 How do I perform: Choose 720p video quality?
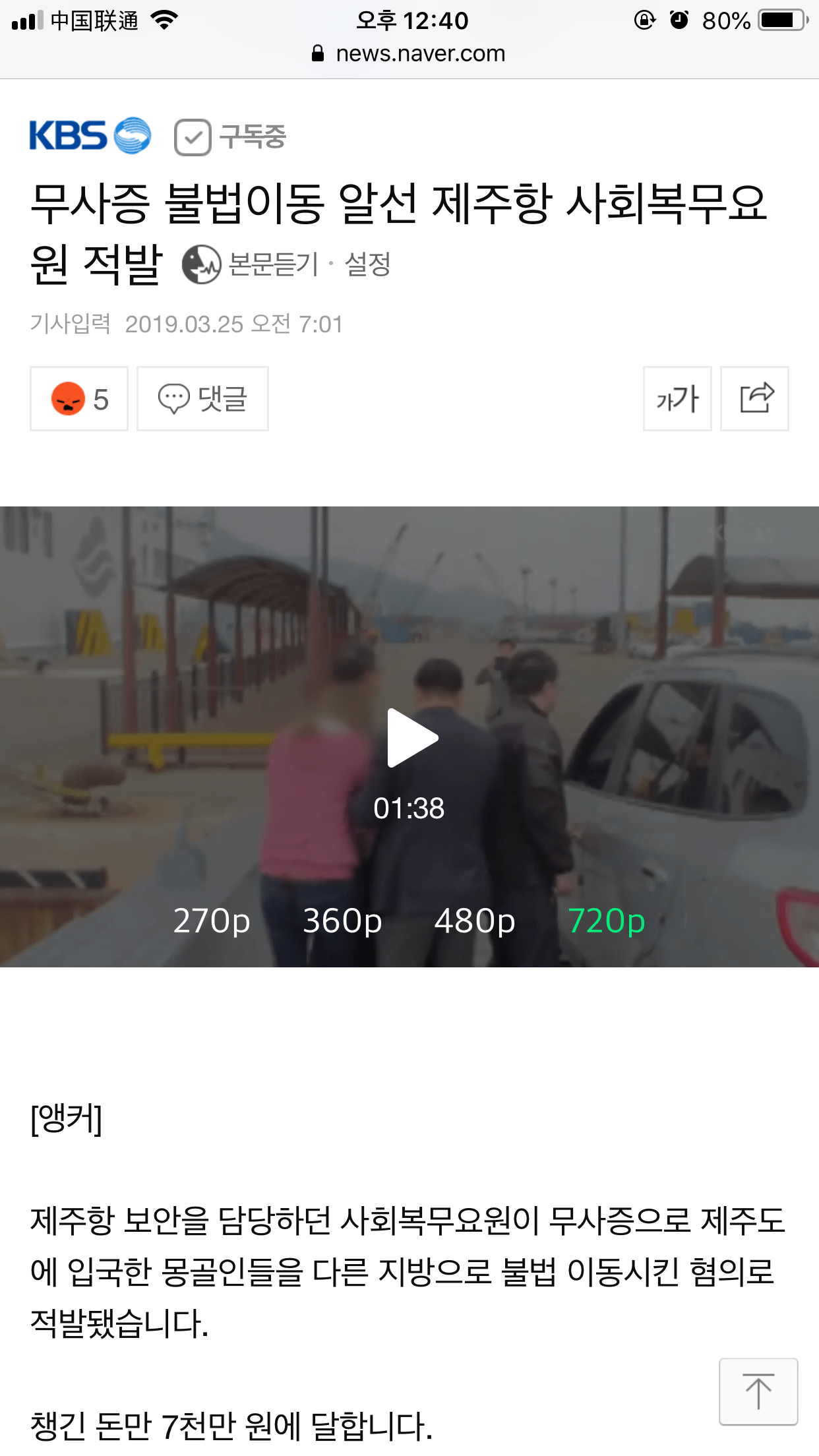click(606, 921)
